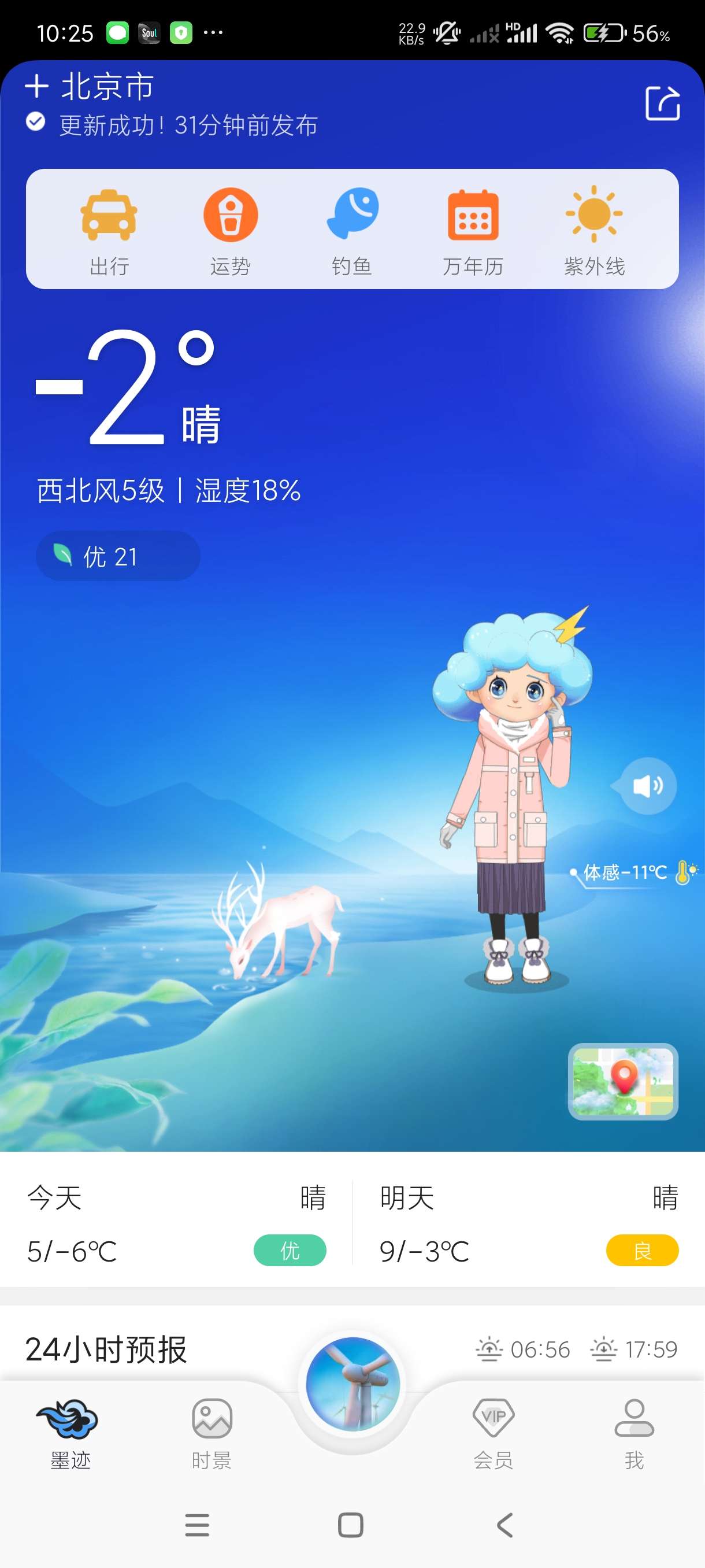Viewport: 705px width, 1568px height.
Task: Switch to the 会员 VIP tab
Action: click(x=493, y=1433)
